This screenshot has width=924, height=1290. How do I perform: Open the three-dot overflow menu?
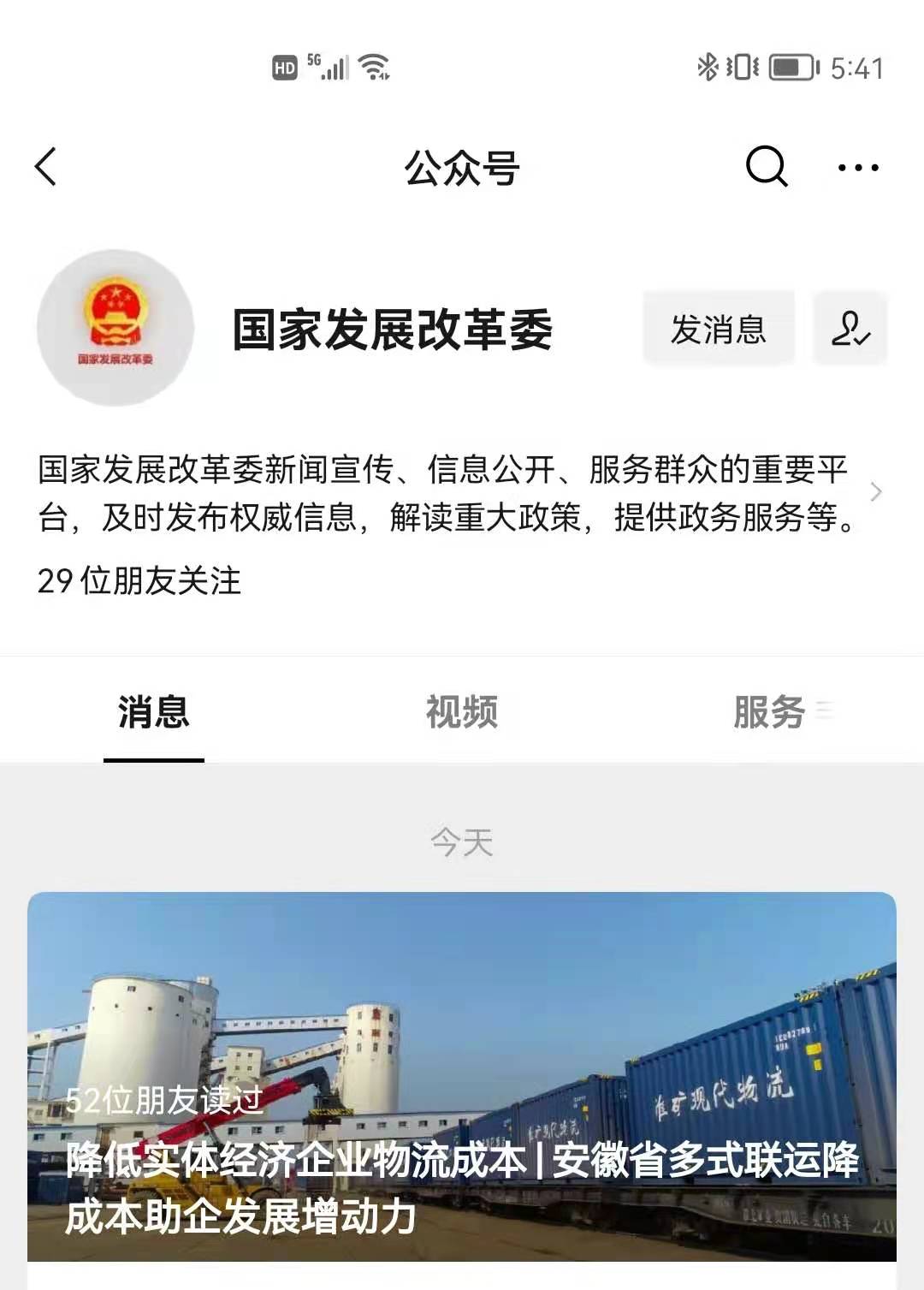pos(858,168)
